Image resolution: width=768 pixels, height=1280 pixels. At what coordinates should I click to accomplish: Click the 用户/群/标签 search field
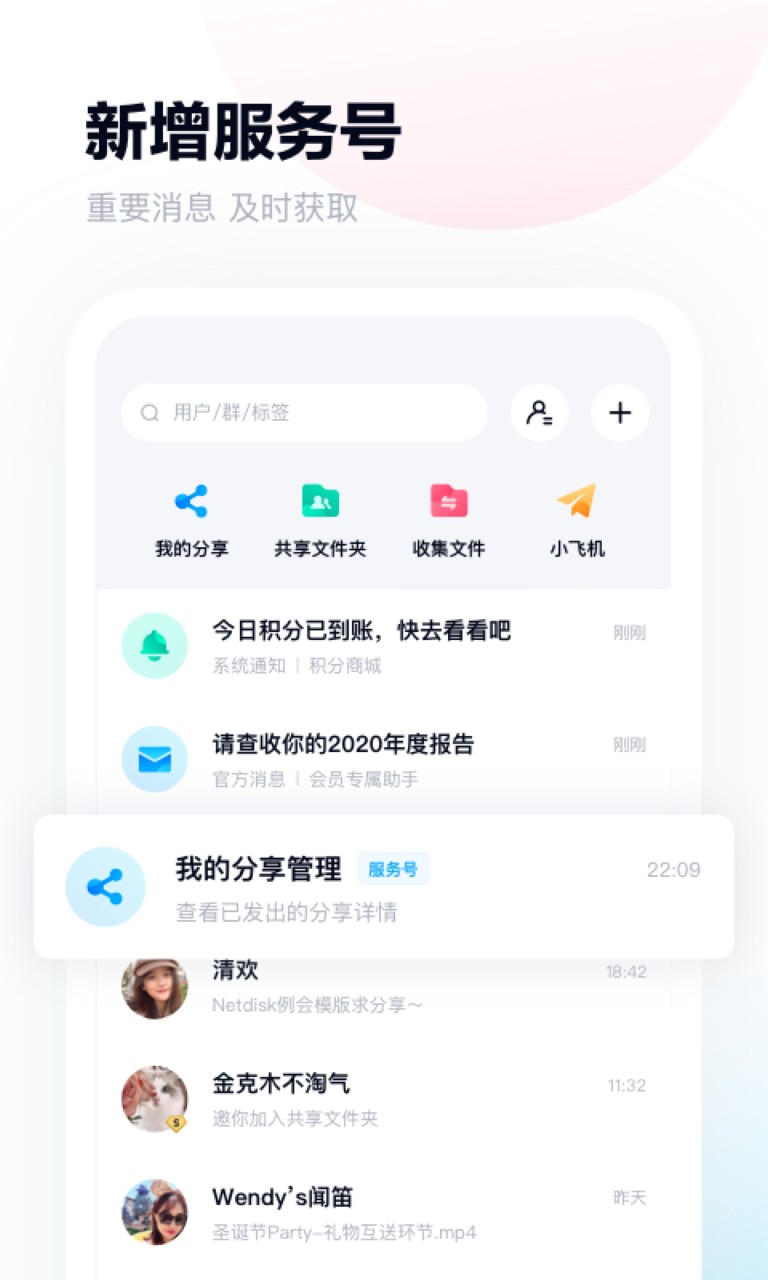pos(300,412)
